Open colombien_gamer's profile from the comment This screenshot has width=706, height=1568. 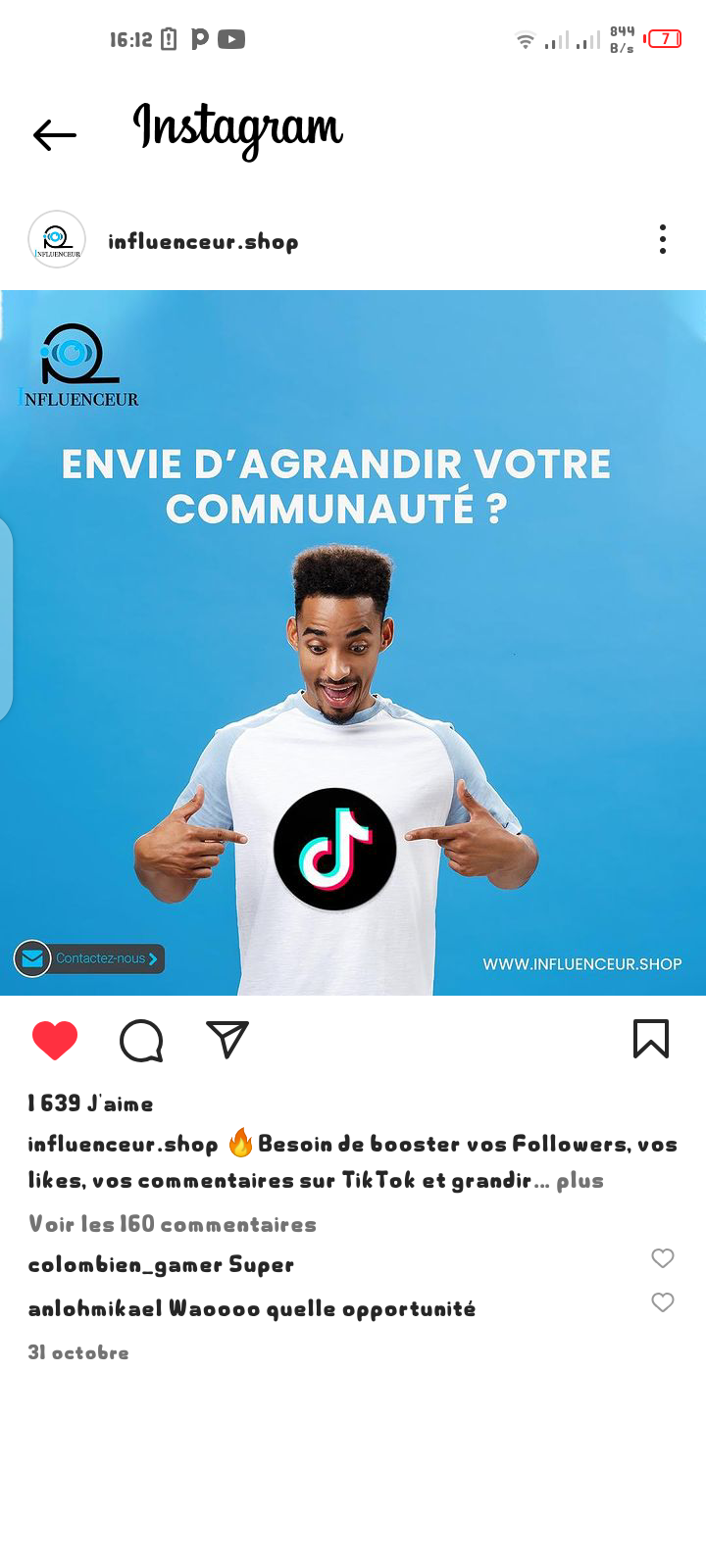(x=126, y=1264)
